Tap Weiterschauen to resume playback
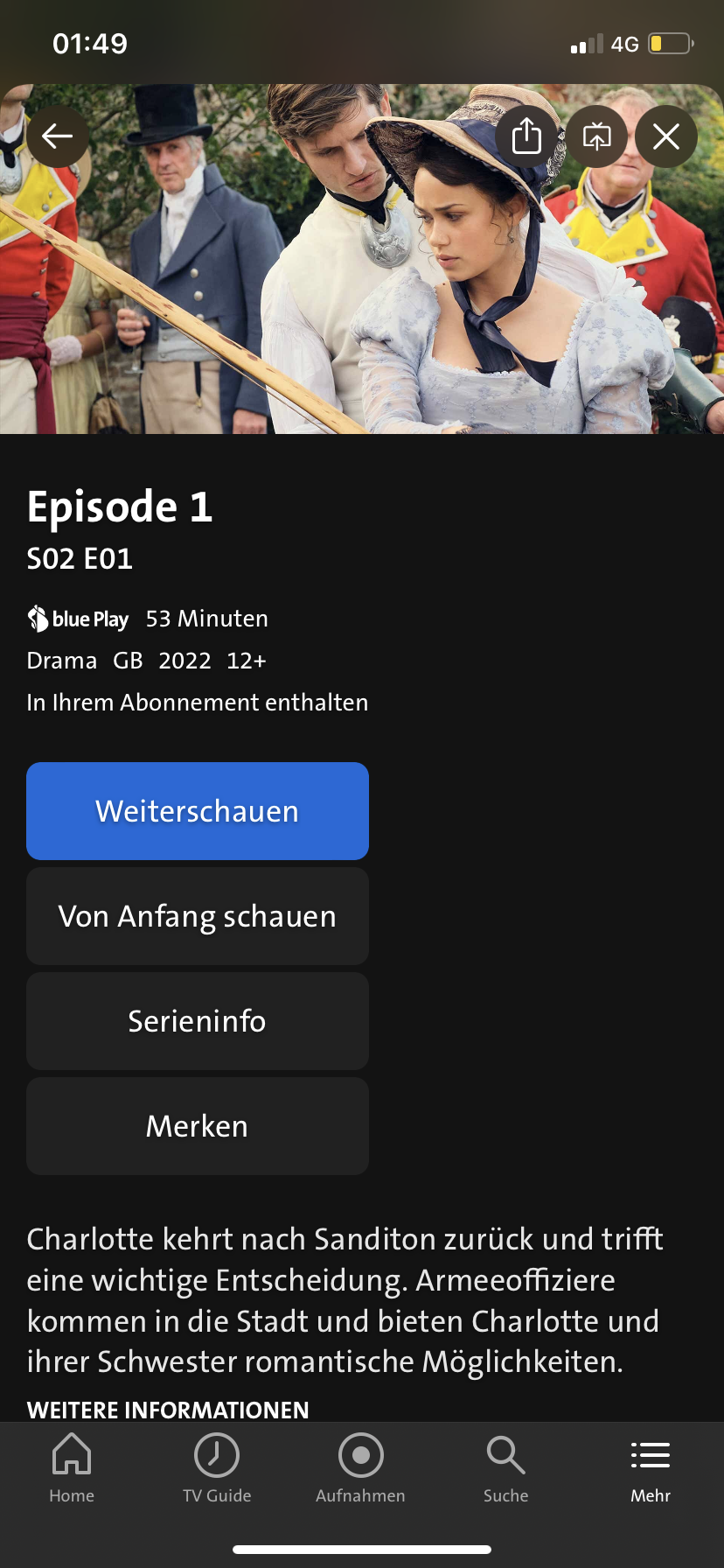724x1568 pixels. [x=198, y=811]
